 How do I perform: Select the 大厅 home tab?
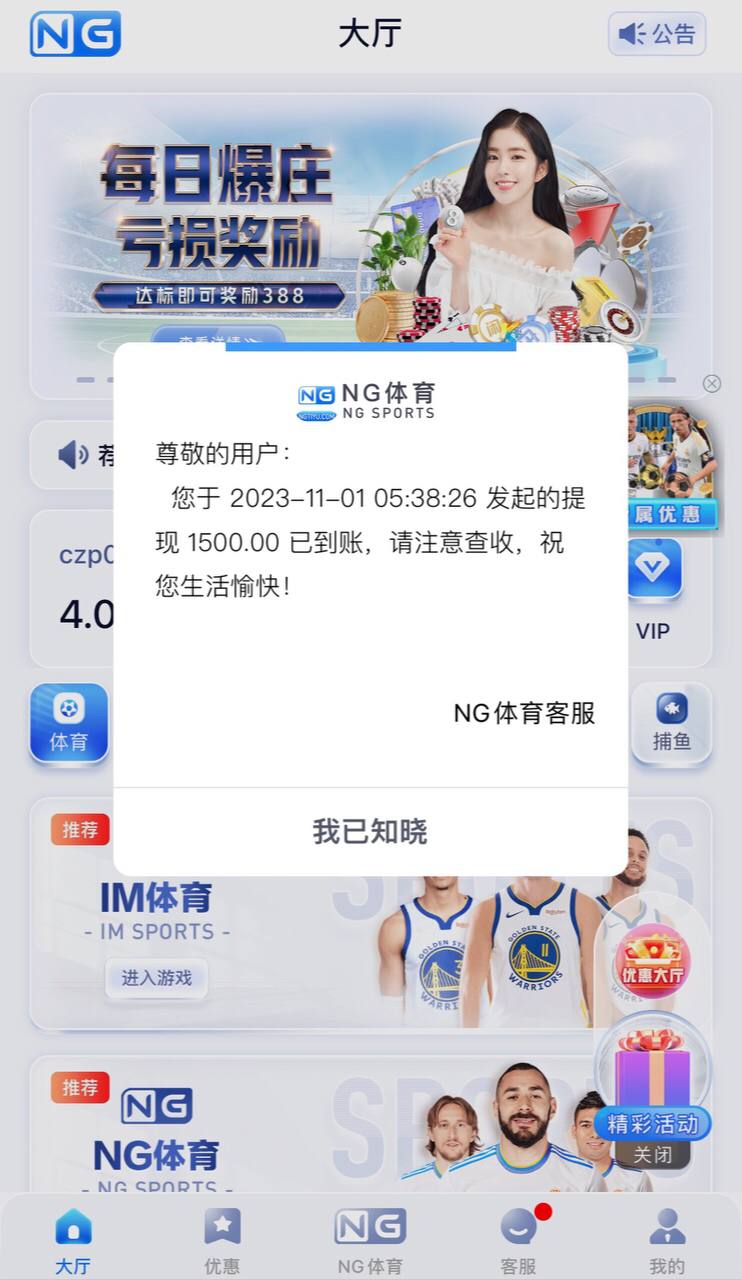point(73,1240)
